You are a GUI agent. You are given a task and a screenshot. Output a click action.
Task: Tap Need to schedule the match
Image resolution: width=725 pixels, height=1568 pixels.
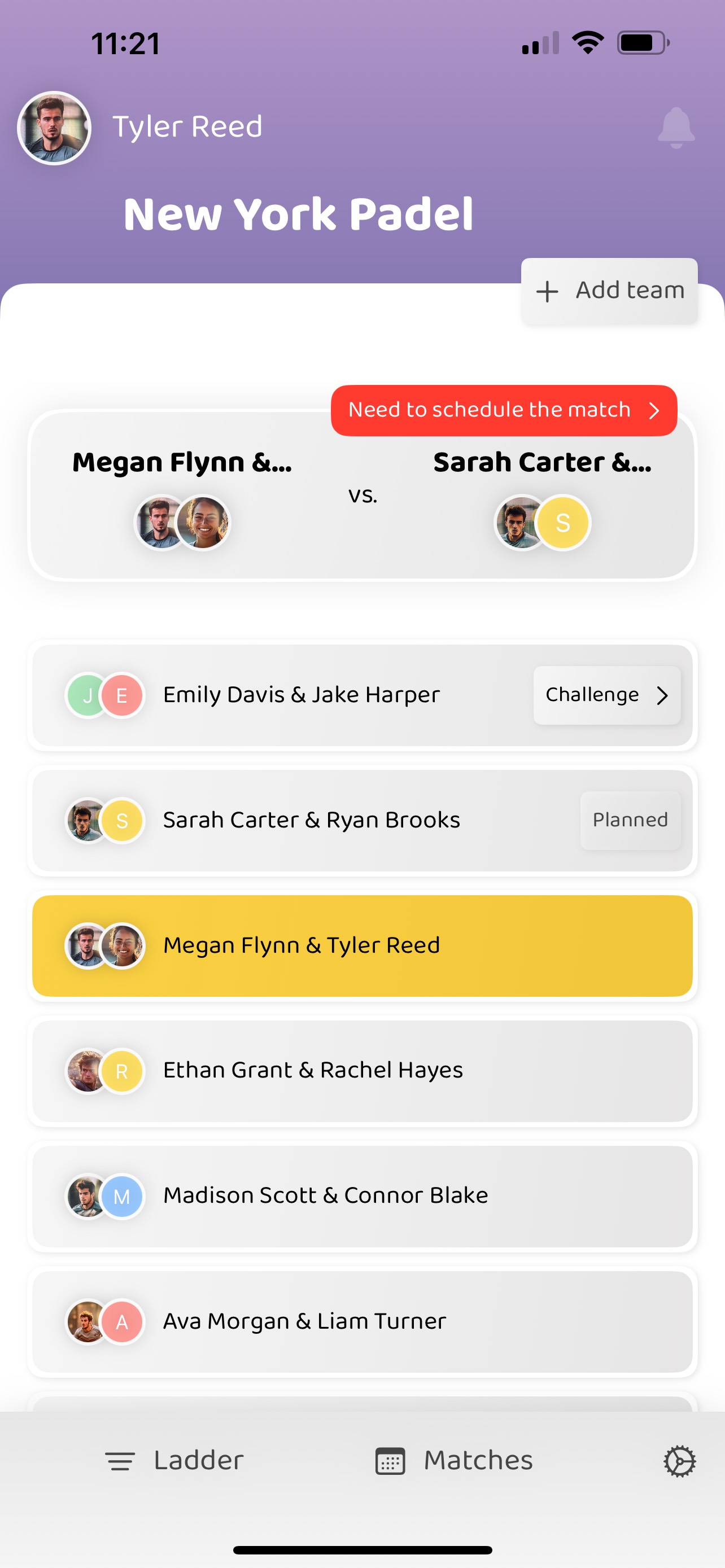tap(504, 410)
